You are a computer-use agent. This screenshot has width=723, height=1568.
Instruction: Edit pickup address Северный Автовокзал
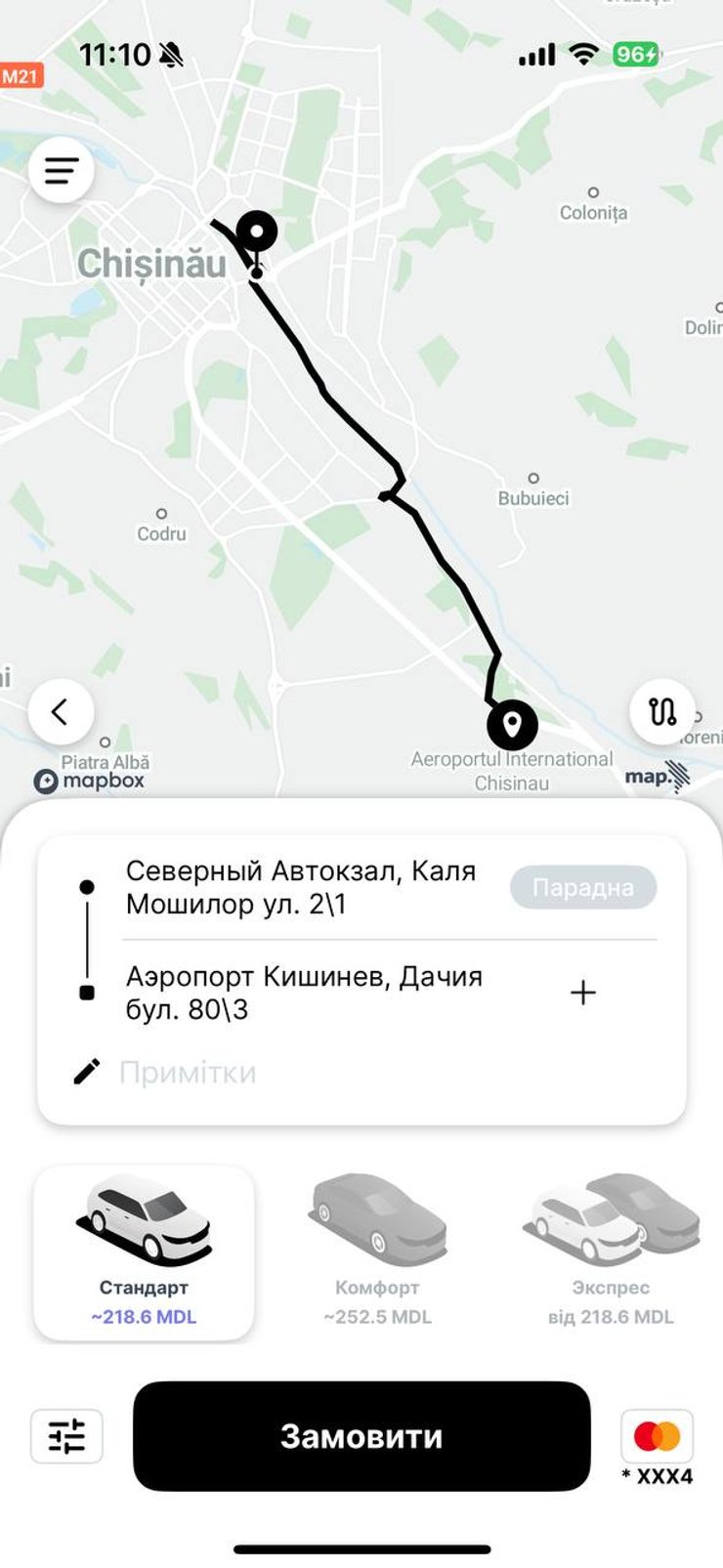click(301, 887)
